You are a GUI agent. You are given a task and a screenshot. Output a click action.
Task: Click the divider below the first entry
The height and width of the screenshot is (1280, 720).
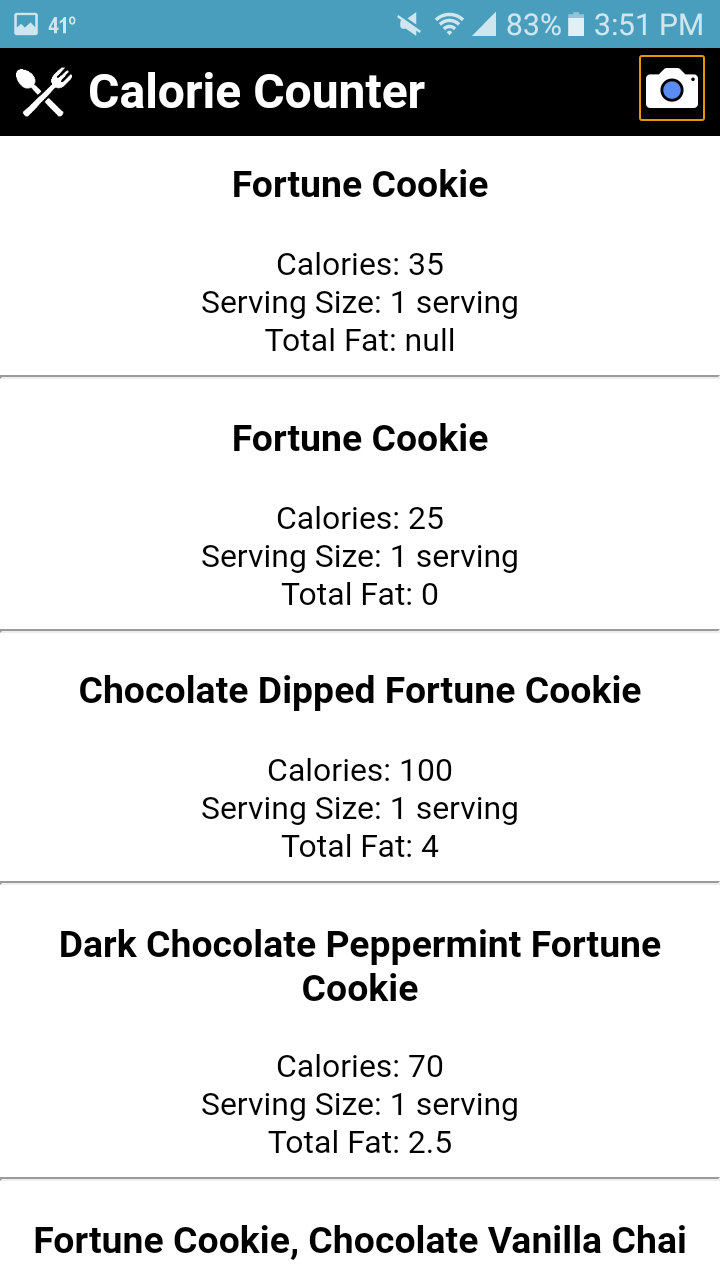click(x=360, y=375)
